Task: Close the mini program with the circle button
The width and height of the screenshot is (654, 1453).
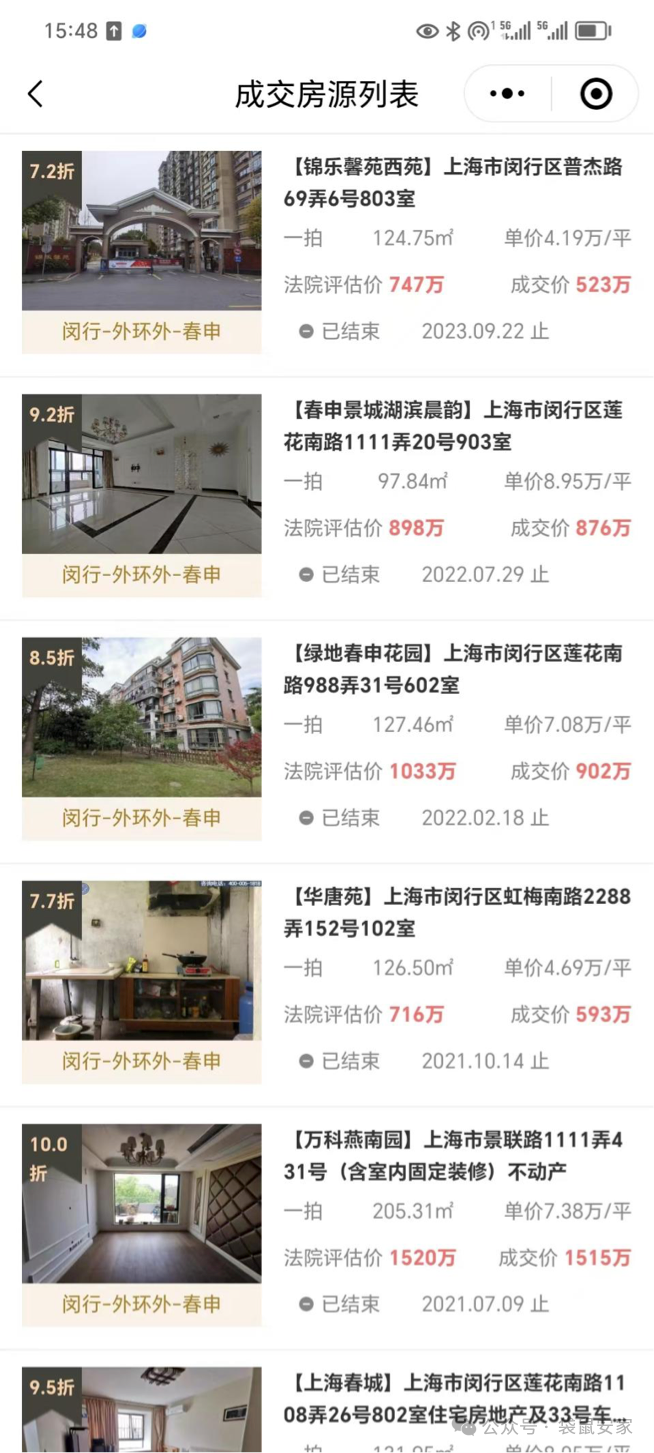Action: pos(596,94)
